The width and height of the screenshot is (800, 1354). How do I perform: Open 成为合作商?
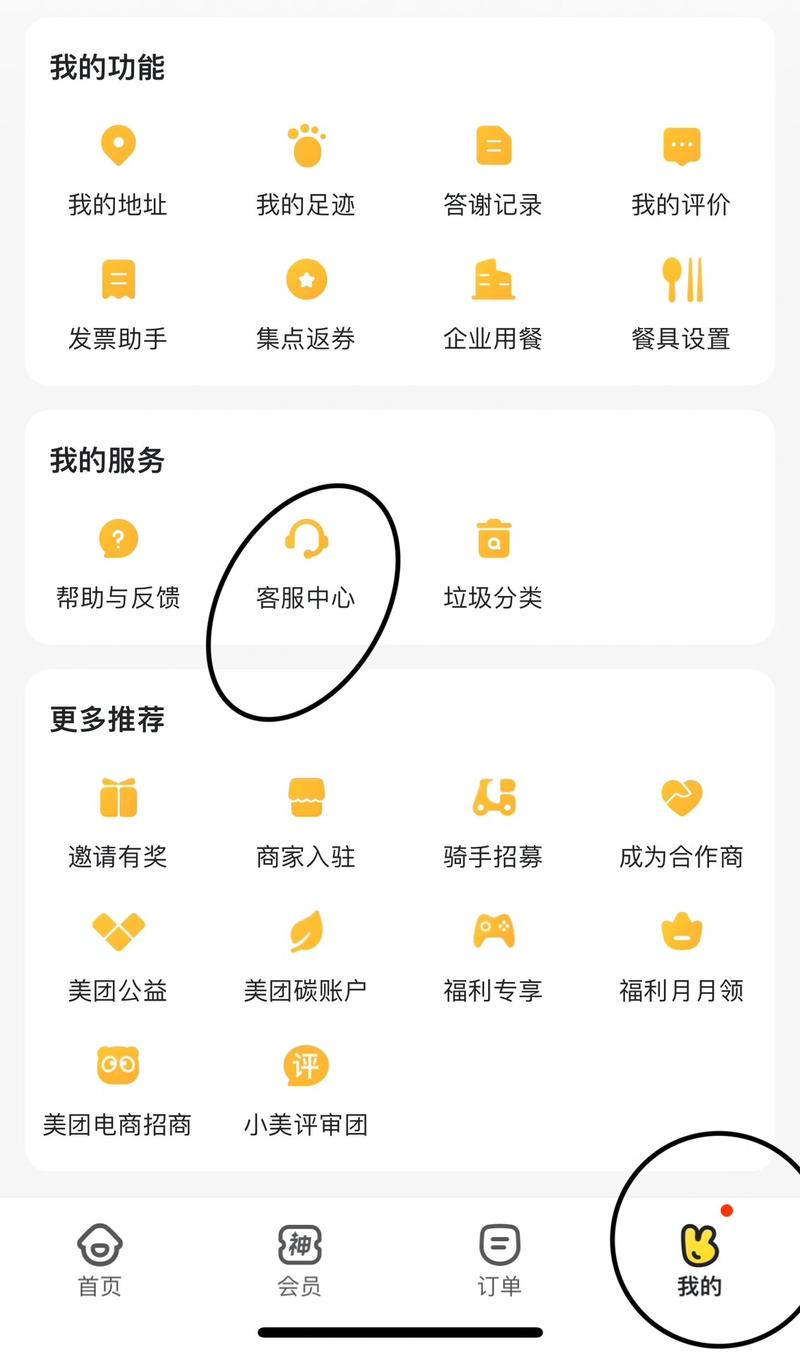pos(681,822)
